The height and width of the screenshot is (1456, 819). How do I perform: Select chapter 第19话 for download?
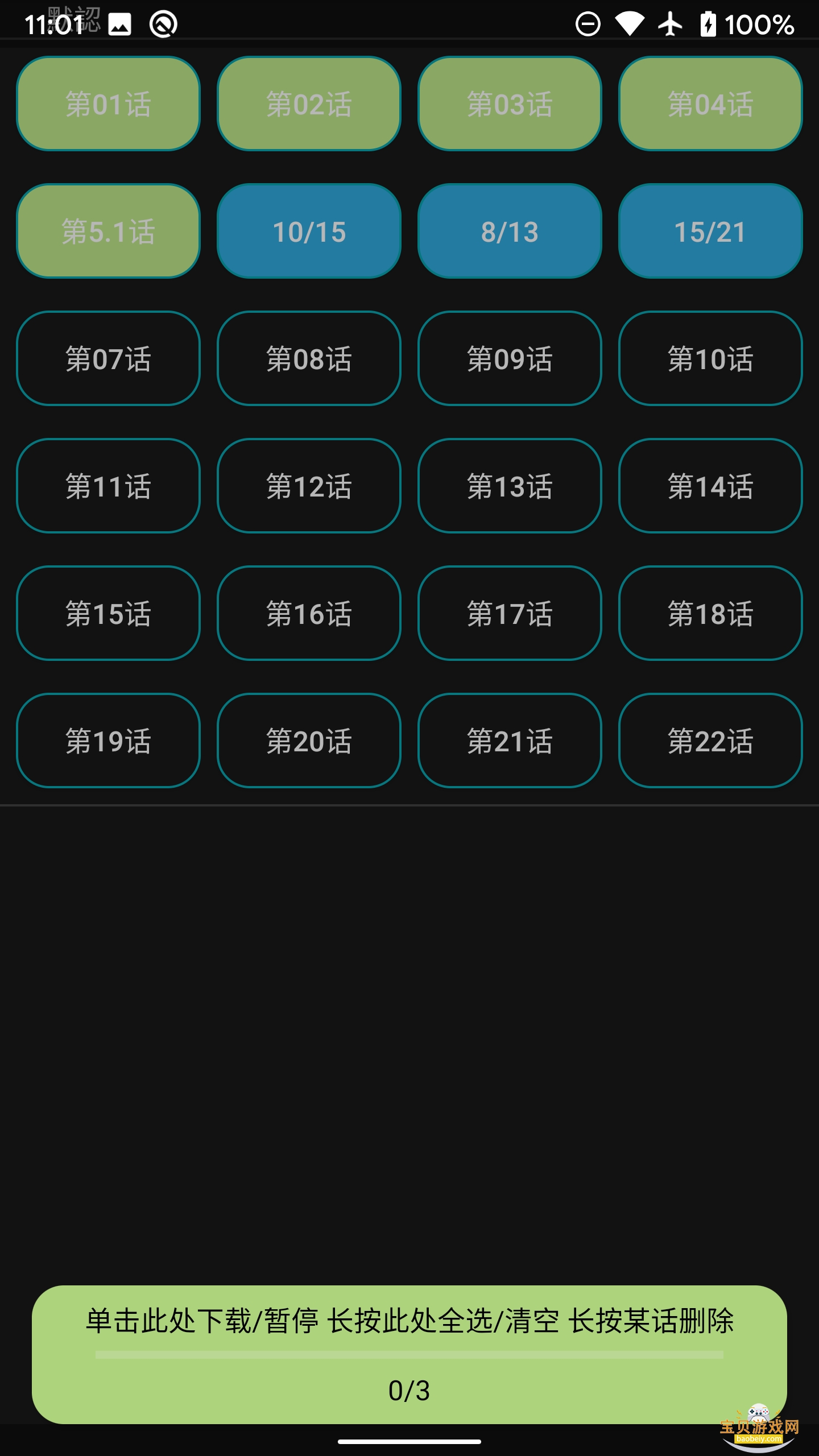[108, 741]
